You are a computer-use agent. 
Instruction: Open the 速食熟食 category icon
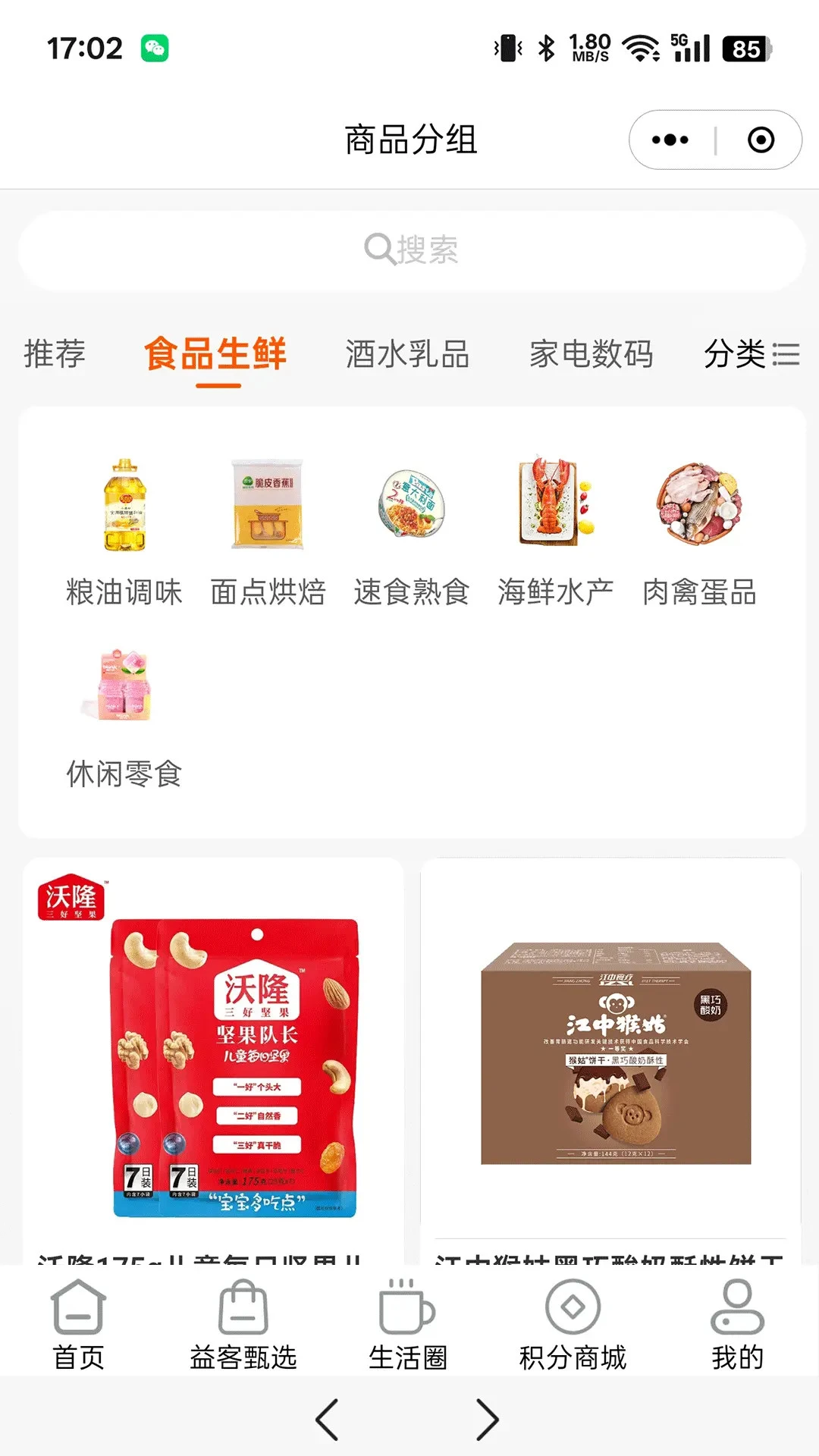click(412, 504)
